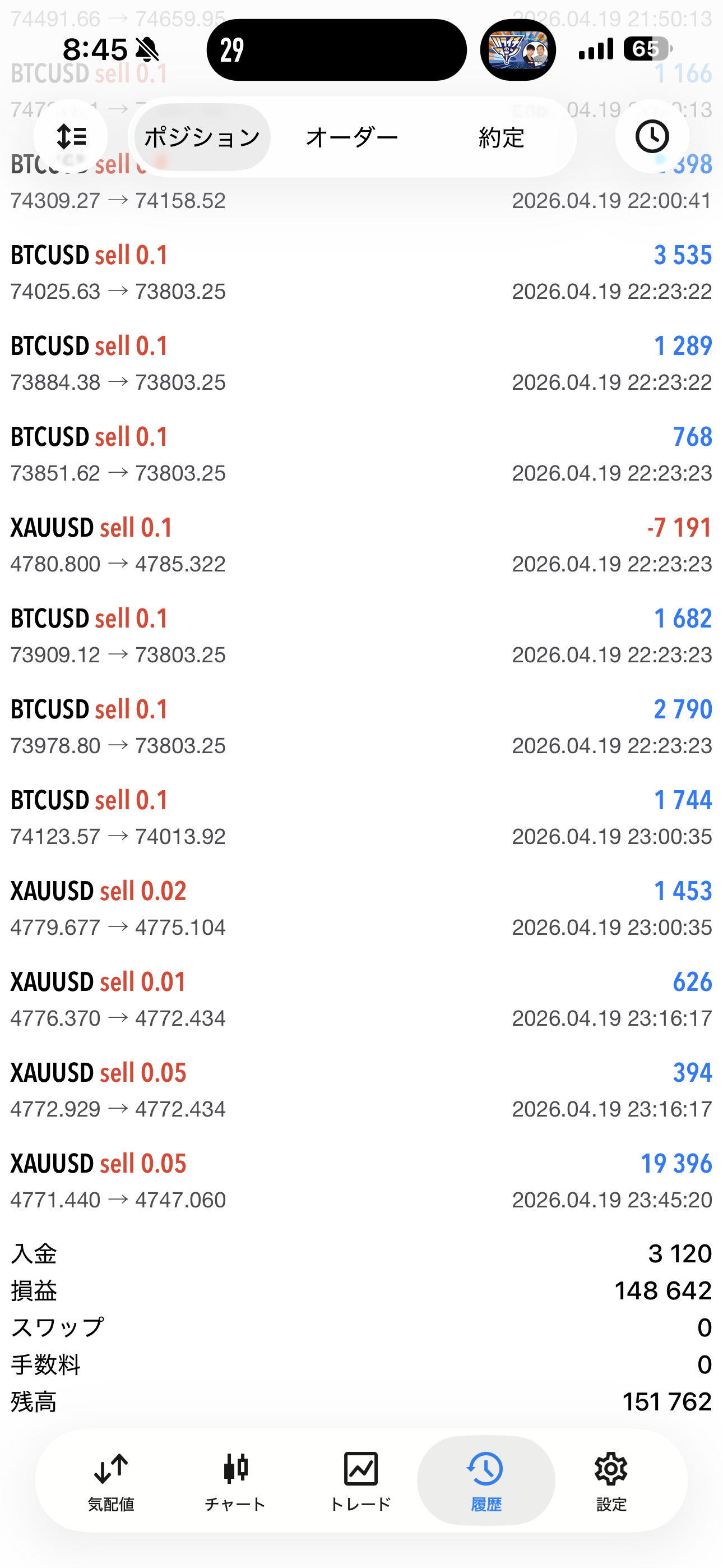The height and width of the screenshot is (1568, 723).
Task: Expand the XAUUSD trade with profit 19 396
Action: click(x=361, y=1181)
